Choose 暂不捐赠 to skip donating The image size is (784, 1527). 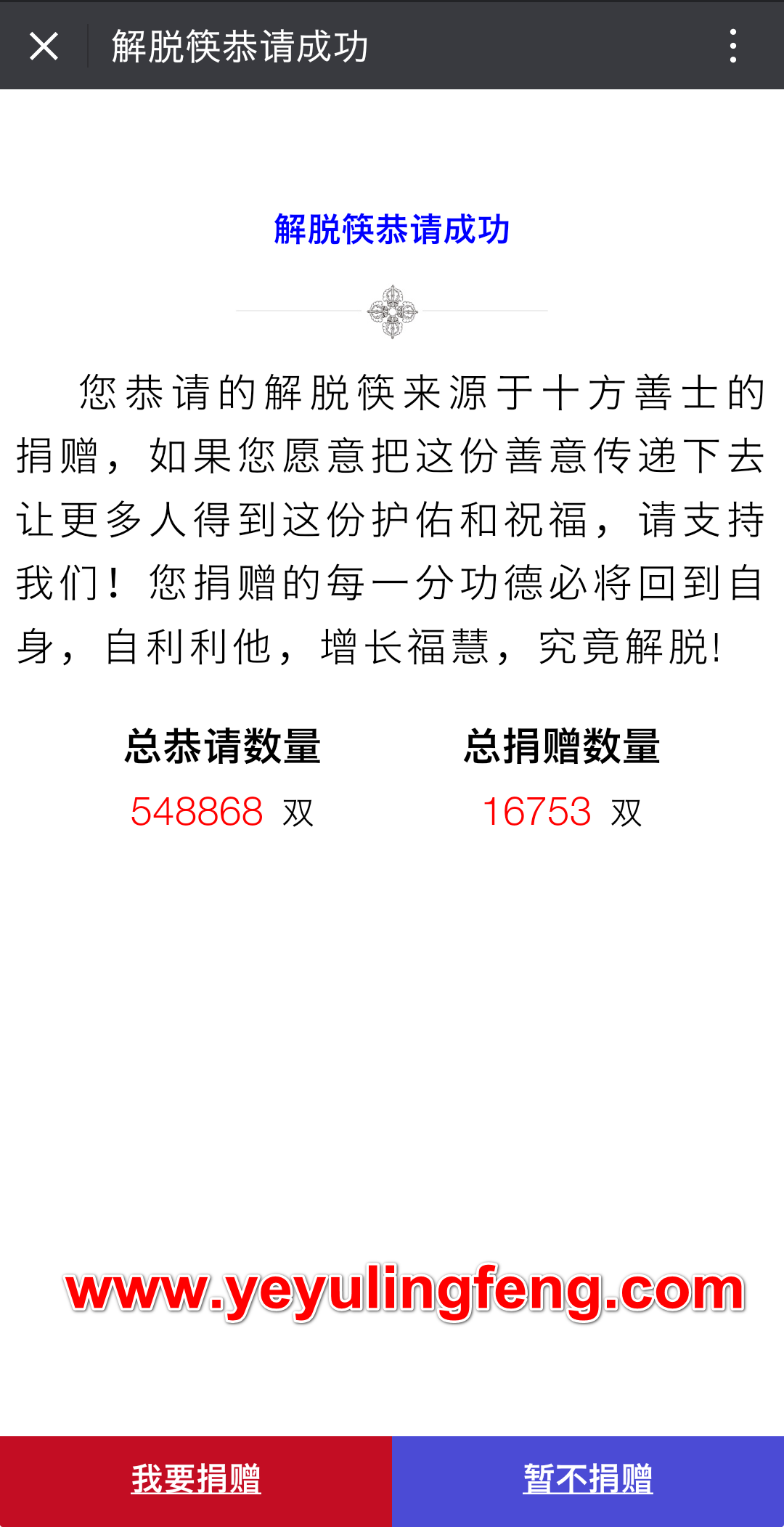point(588,1481)
